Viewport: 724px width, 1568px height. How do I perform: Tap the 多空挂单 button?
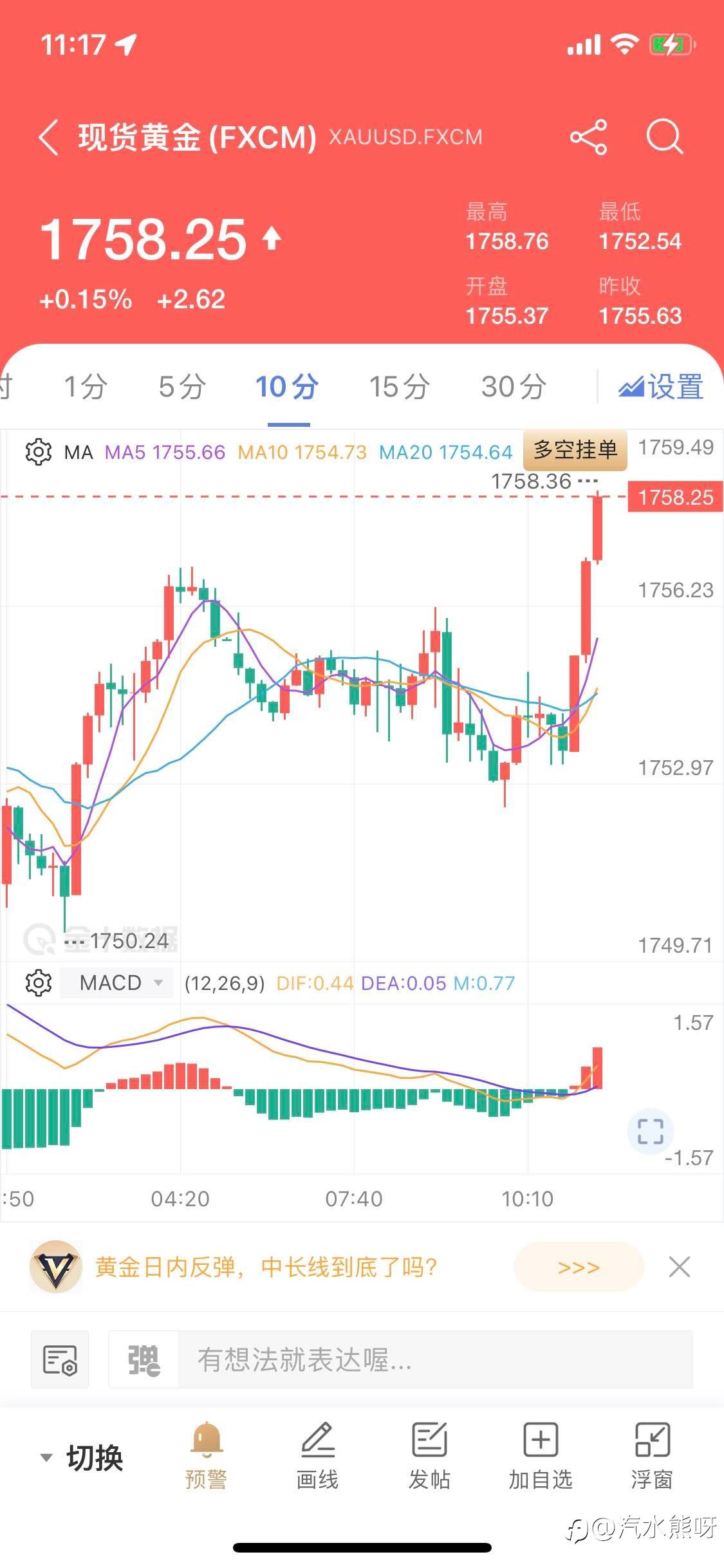pyautogui.click(x=575, y=449)
